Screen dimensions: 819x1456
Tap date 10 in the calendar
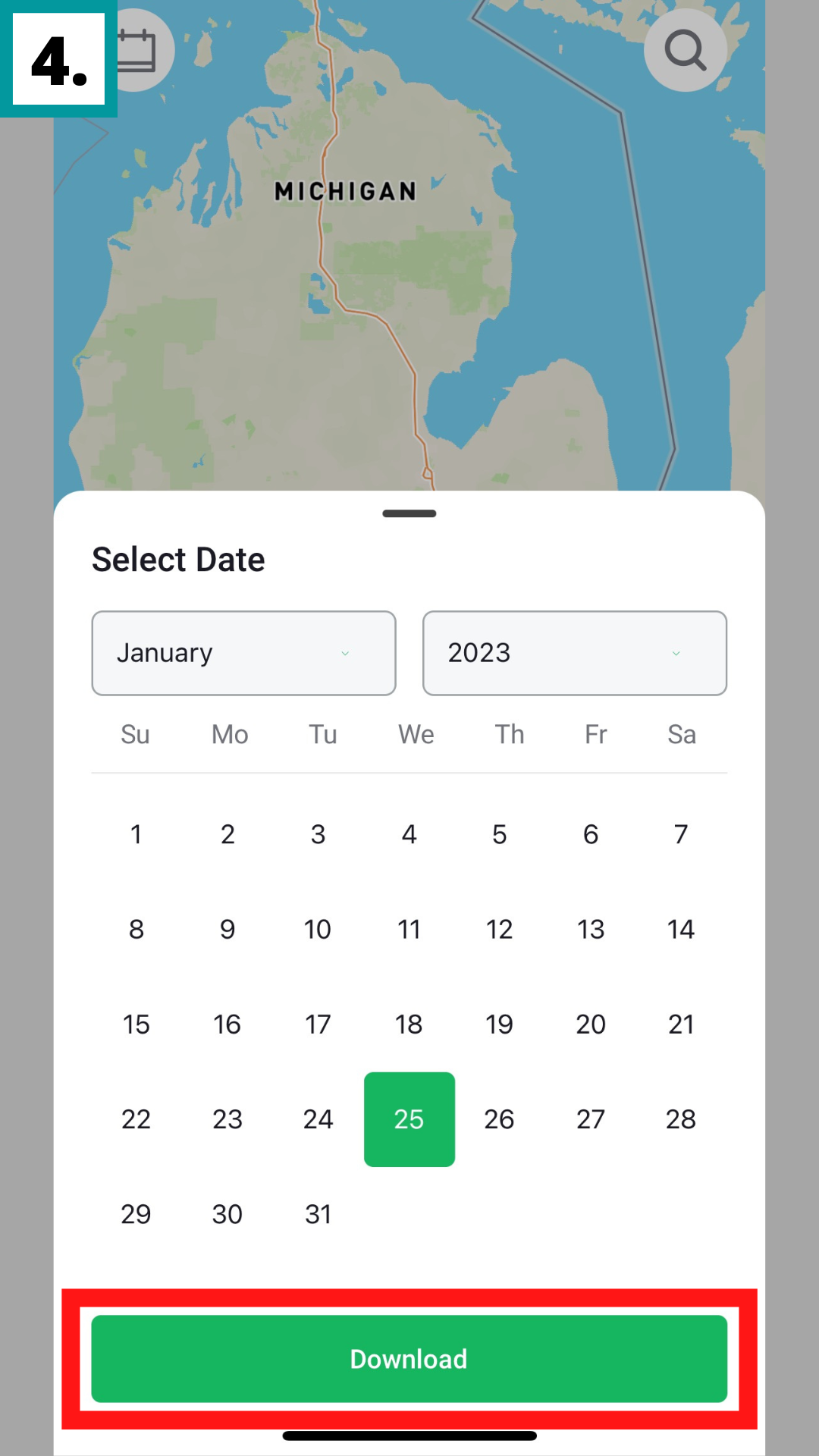318,929
